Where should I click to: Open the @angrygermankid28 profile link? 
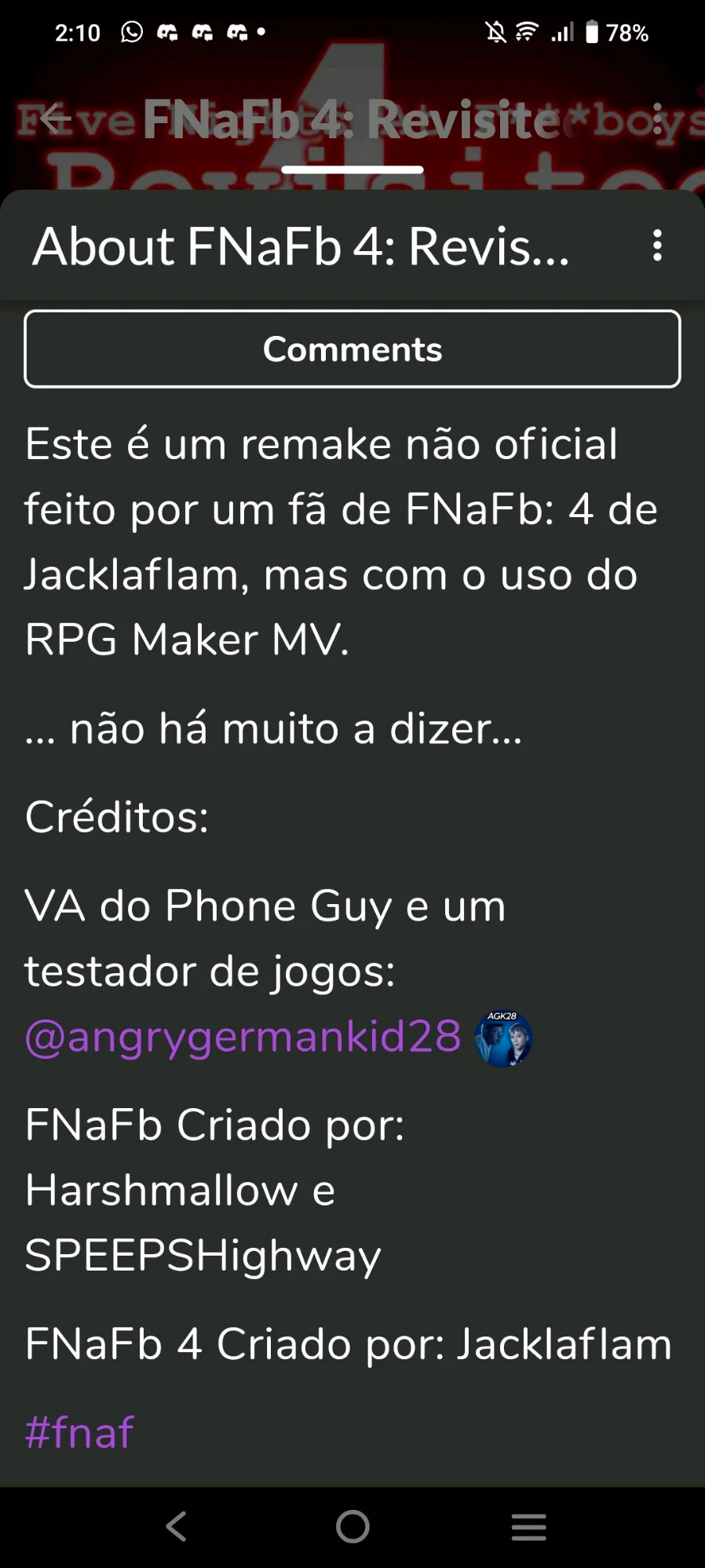tap(243, 1036)
